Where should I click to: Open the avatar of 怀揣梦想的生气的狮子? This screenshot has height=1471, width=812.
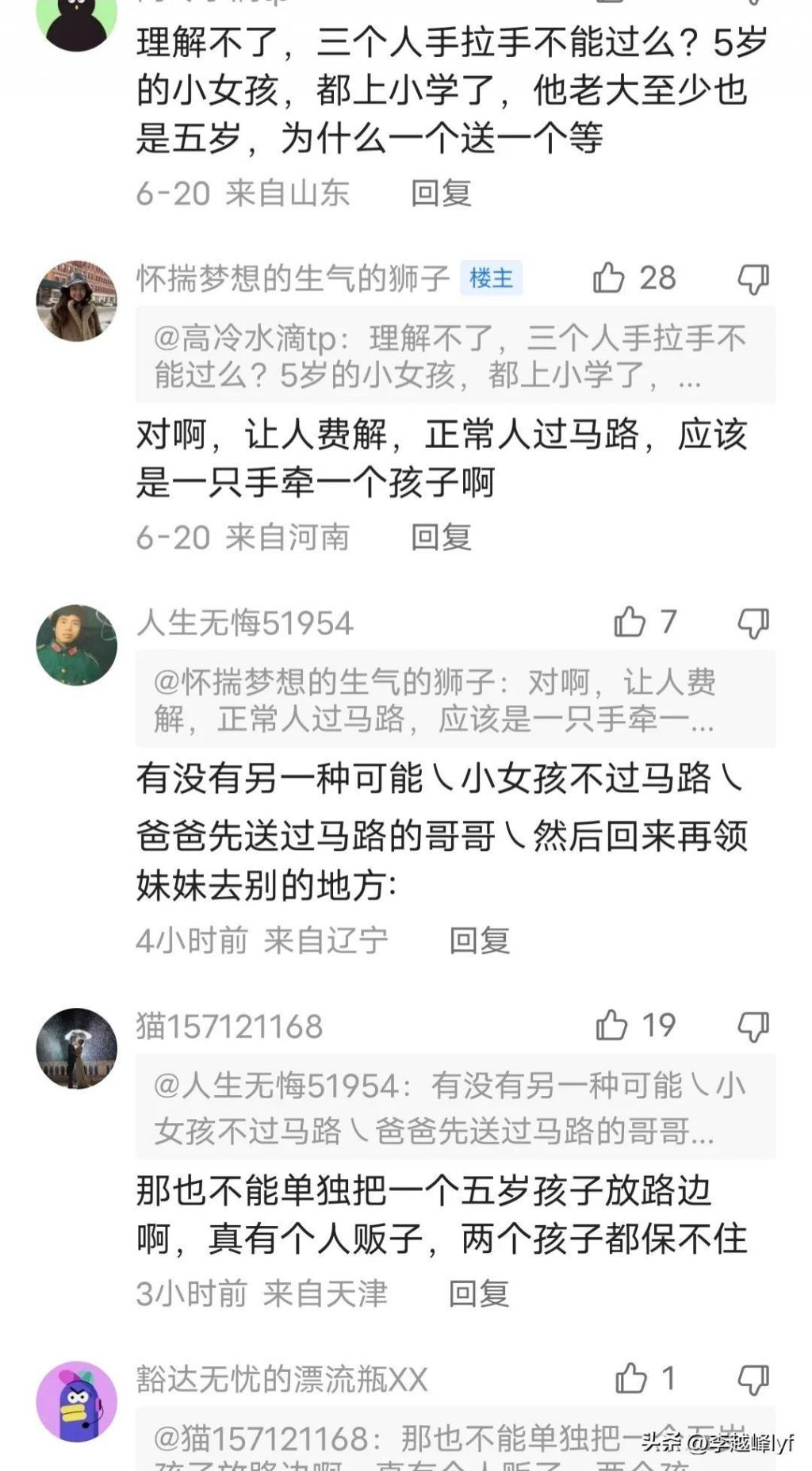click(77, 301)
